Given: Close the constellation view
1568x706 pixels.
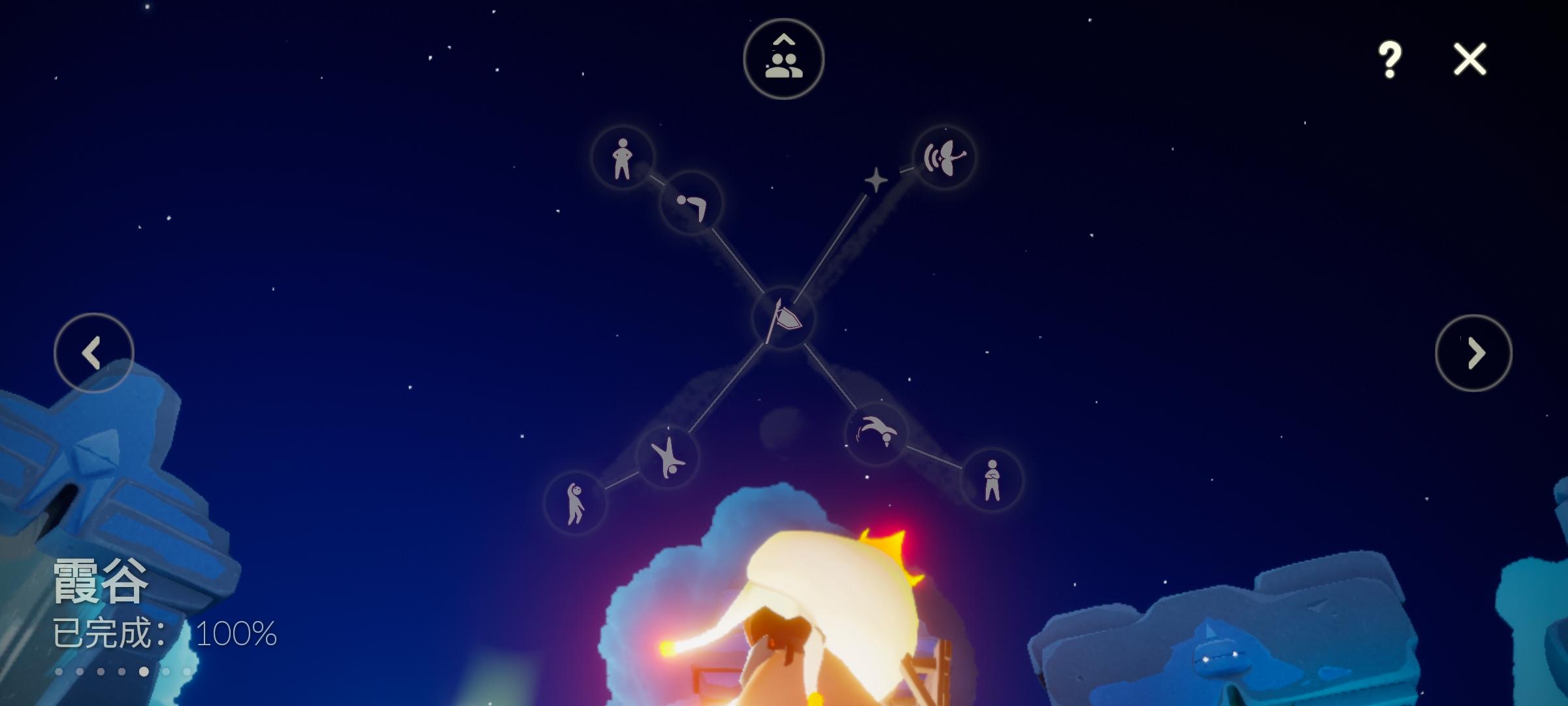Looking at the screenshot, I should tap(1469, 59).
